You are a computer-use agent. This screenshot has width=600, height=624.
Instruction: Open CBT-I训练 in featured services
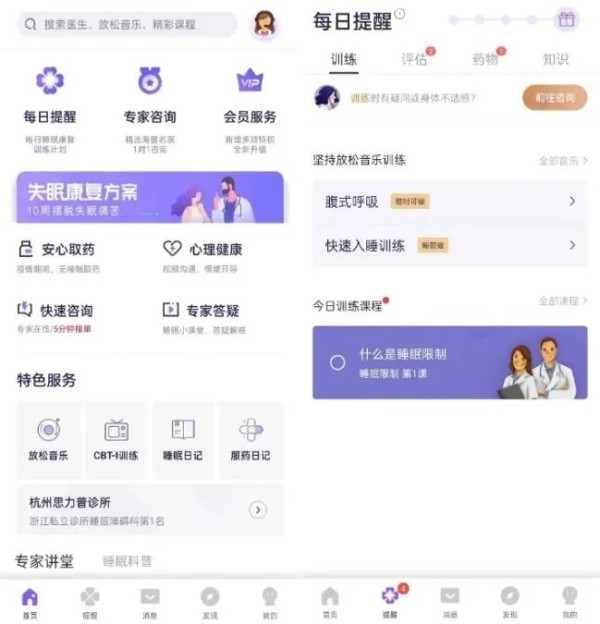116,439
